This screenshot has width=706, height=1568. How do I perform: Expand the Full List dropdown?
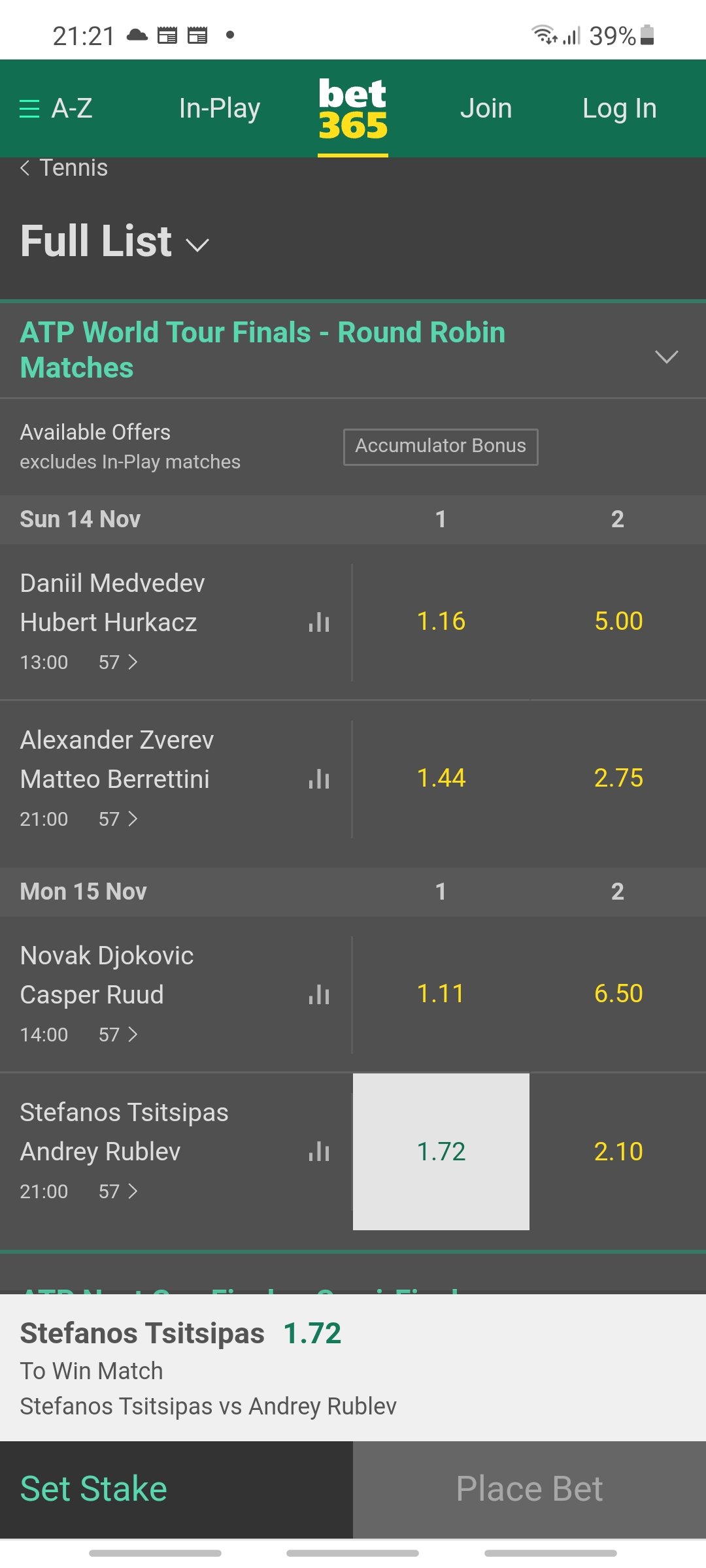114,242
